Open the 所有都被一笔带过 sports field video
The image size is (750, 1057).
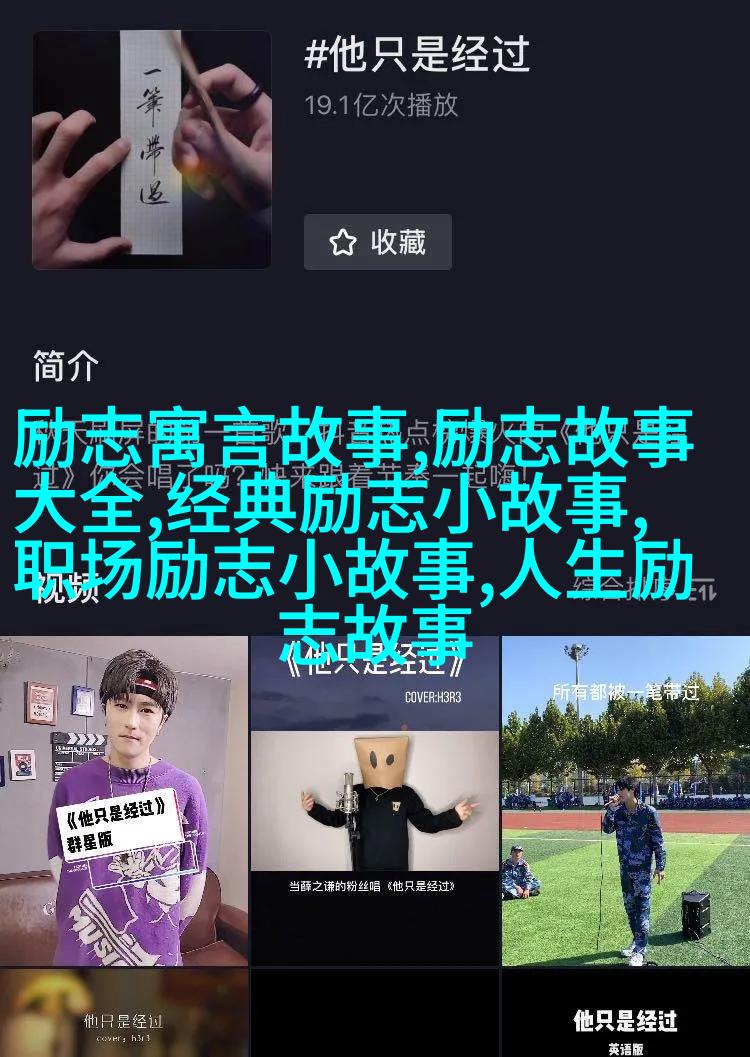pos(626,802)
